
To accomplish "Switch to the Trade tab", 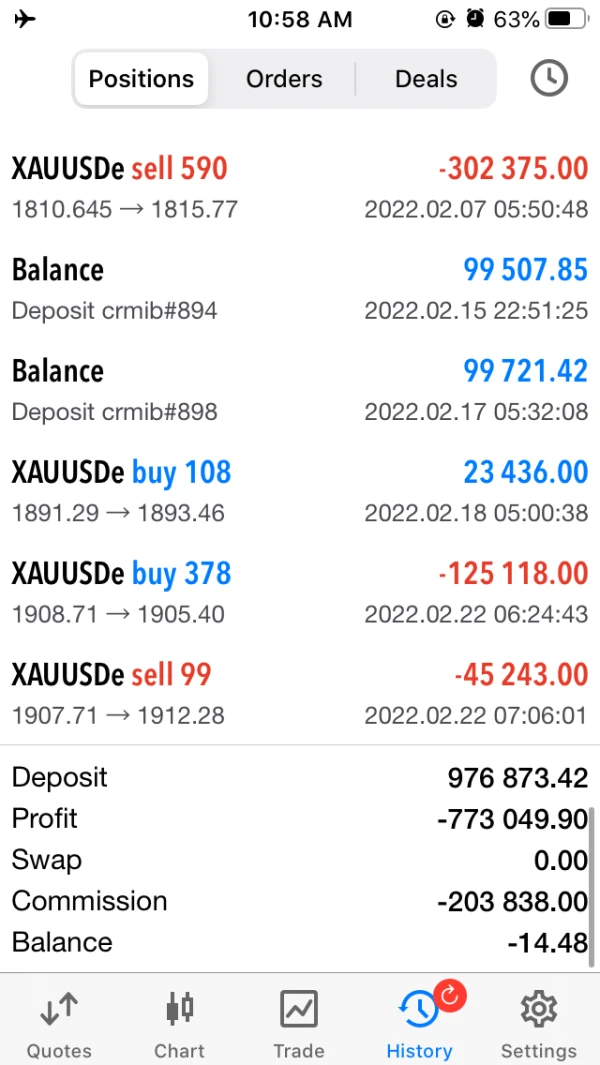I will (299, 1022).
